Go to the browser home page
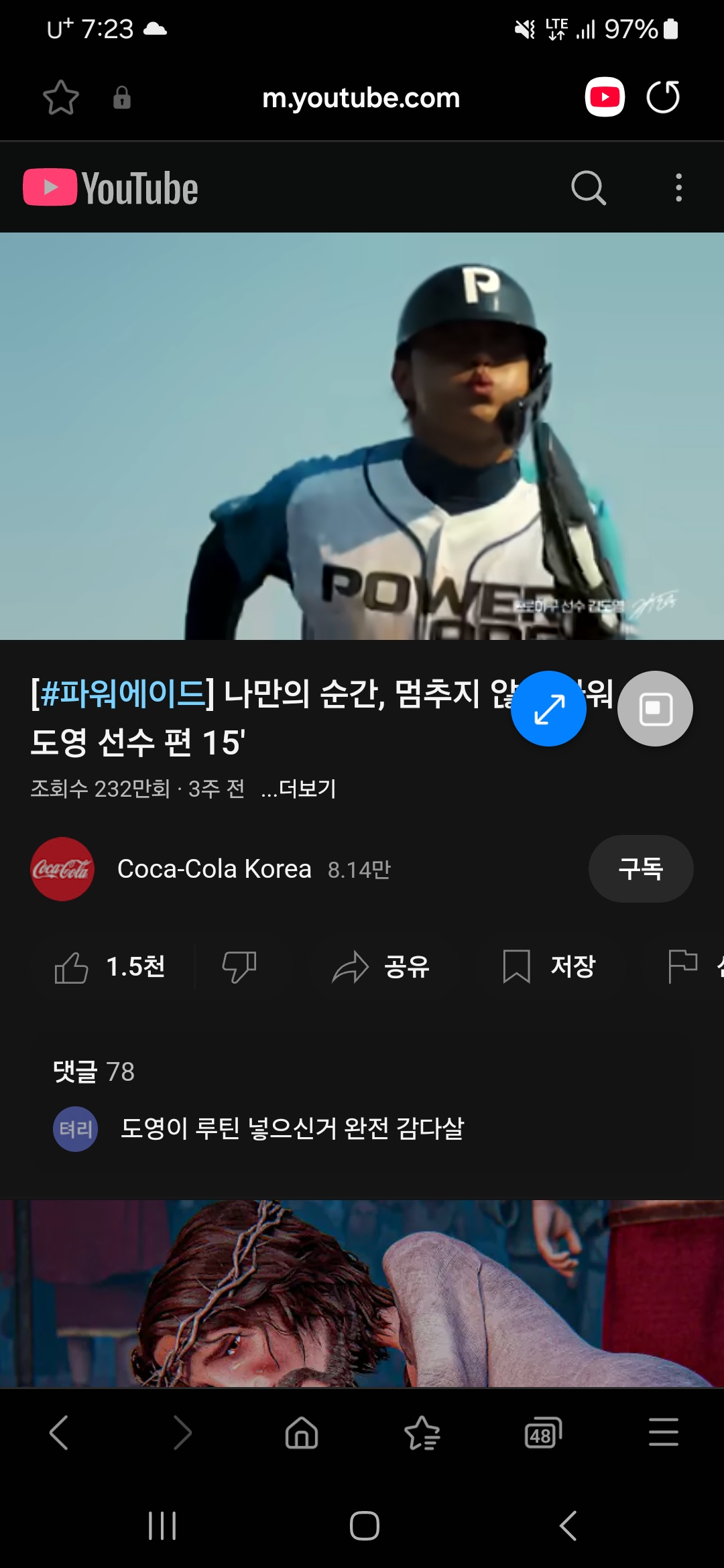The height and width of the screenshot is (1568, 724). tap(302, 1433)
